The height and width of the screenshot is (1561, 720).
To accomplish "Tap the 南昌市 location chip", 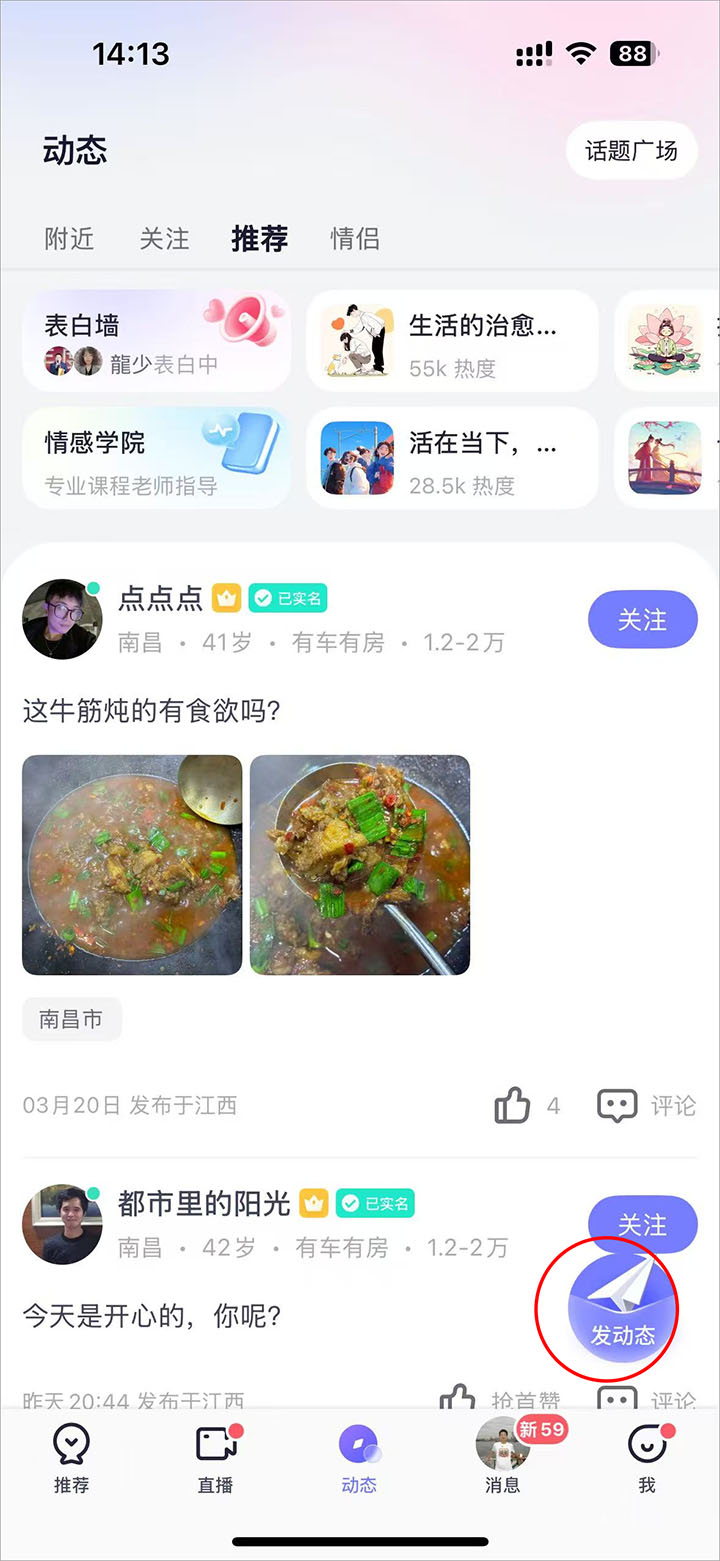I will tap(71, 1020).
